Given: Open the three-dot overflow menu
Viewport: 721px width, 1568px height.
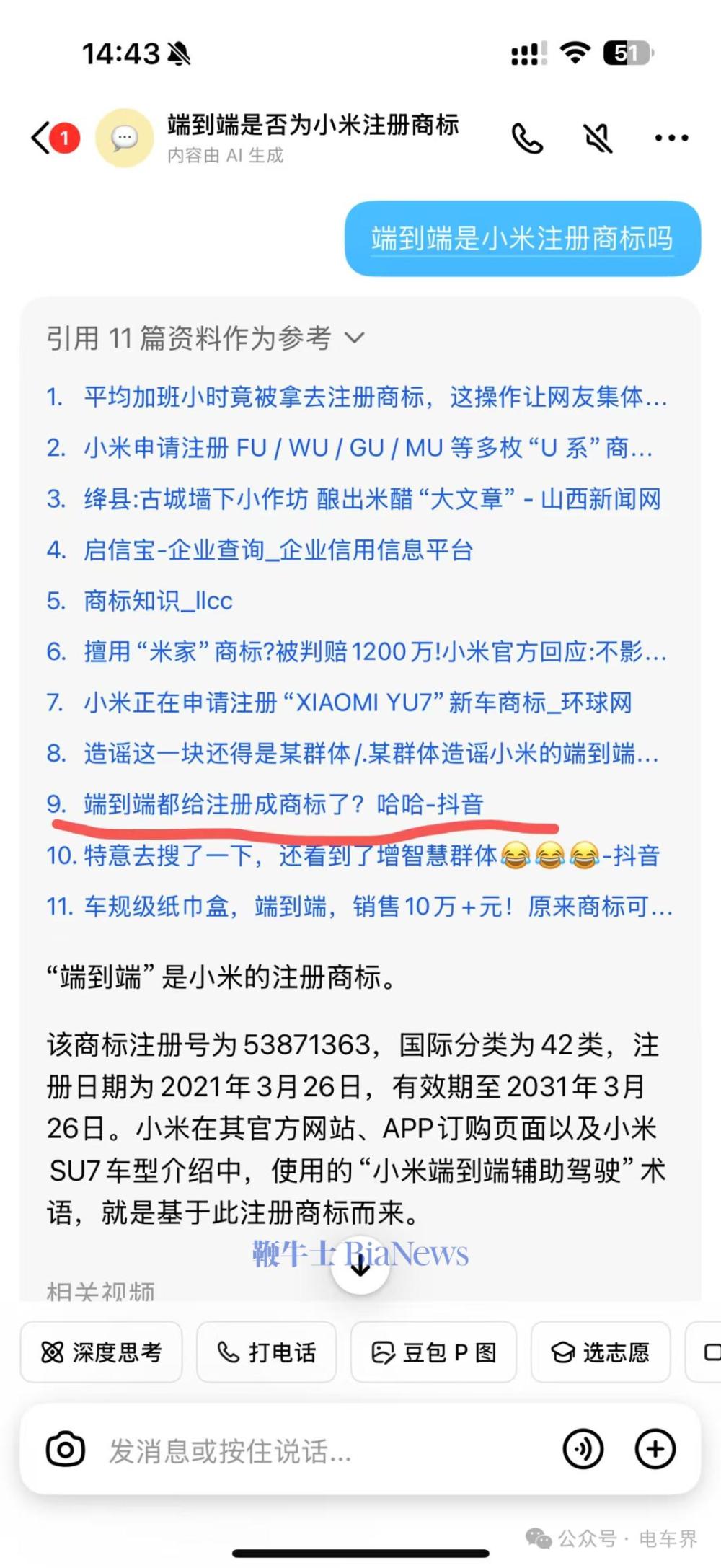Looking at the screenshot, I should pyautogui.click(x=671, y=138).
